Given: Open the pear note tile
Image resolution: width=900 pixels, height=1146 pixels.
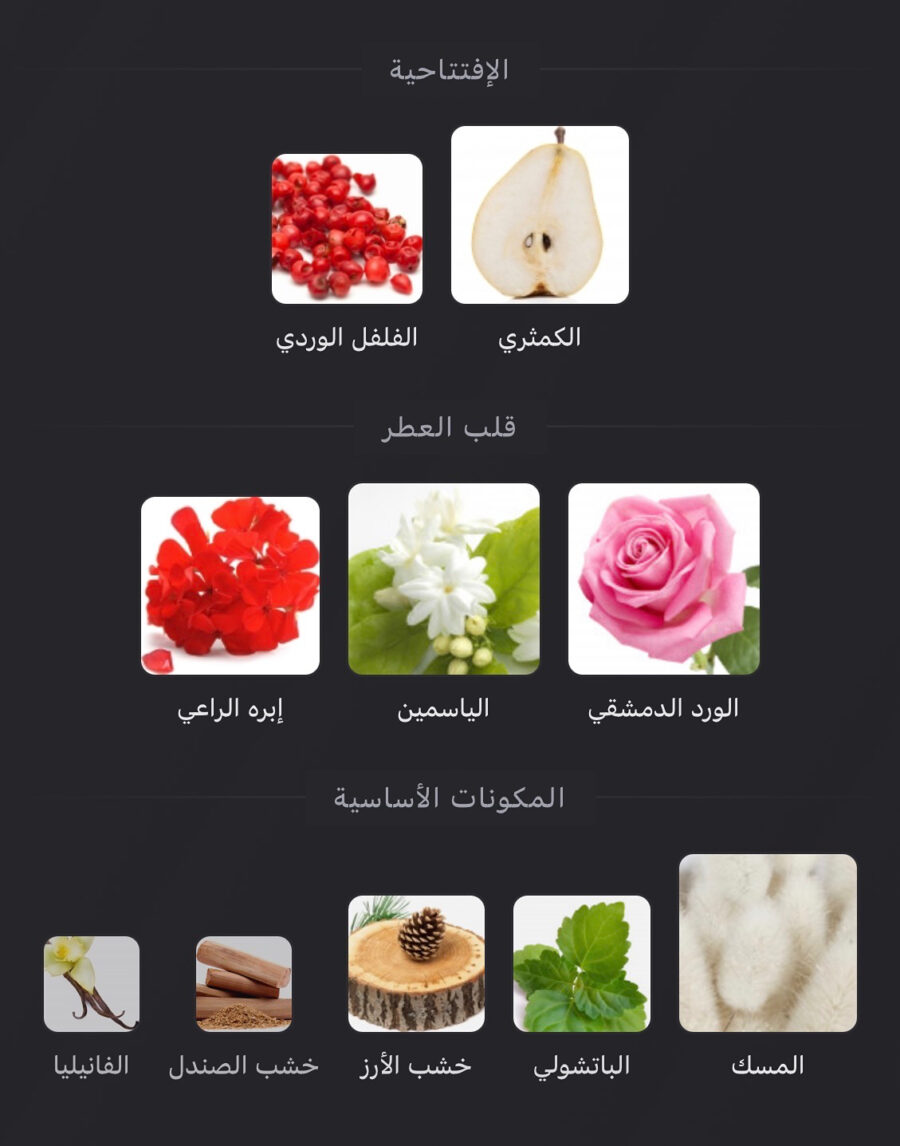Looking at the screenshot, I should tap(540, 215).
